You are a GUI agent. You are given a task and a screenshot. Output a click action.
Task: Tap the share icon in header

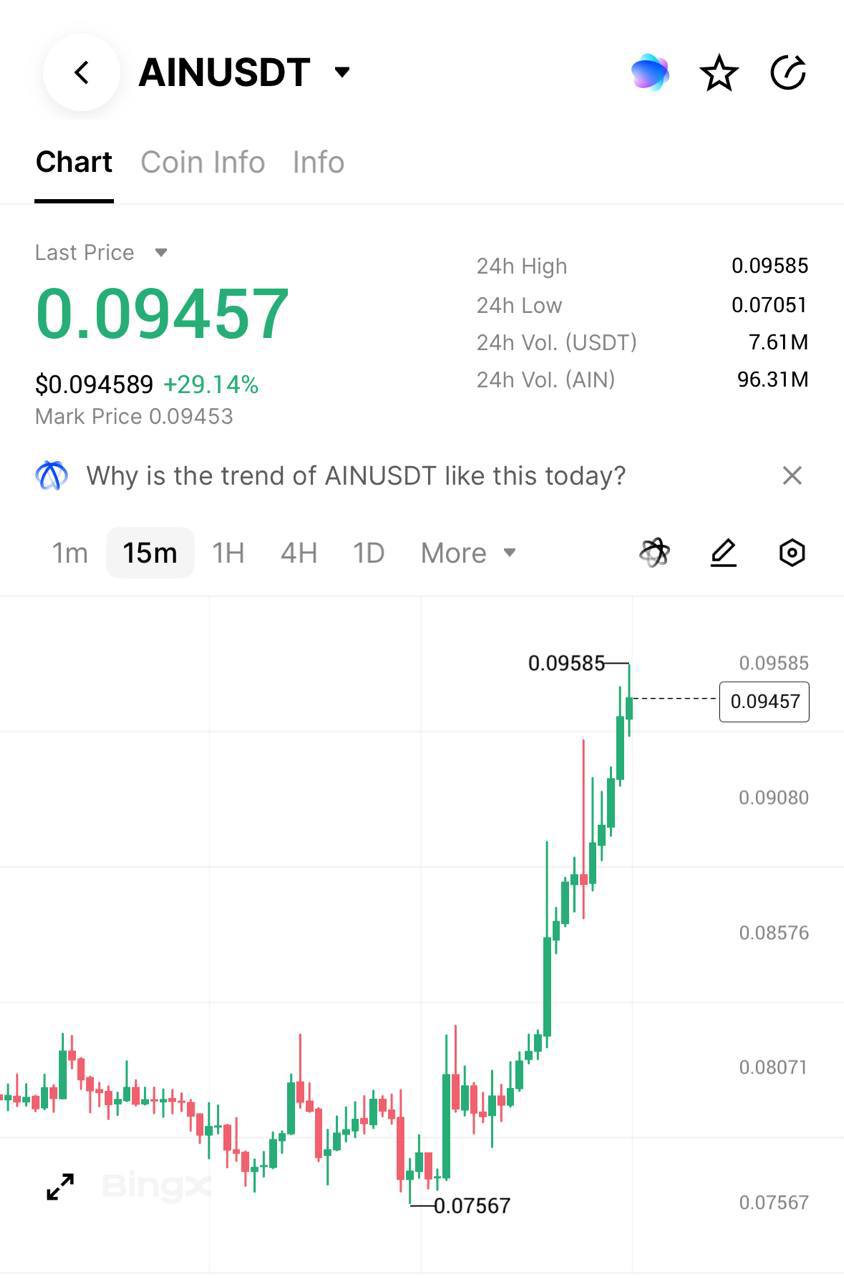point(788,73)
